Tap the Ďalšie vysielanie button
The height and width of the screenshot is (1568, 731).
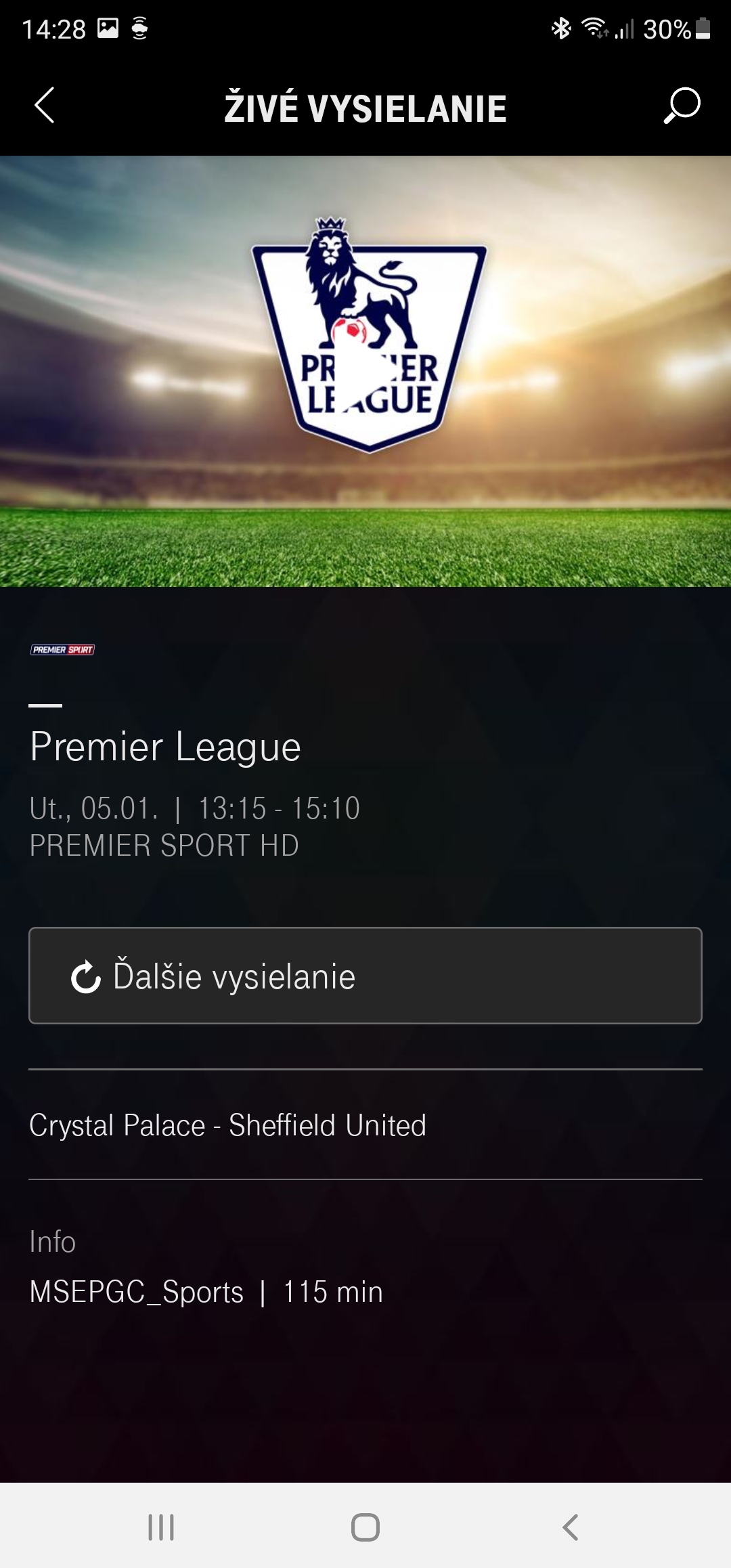[365, 976]
